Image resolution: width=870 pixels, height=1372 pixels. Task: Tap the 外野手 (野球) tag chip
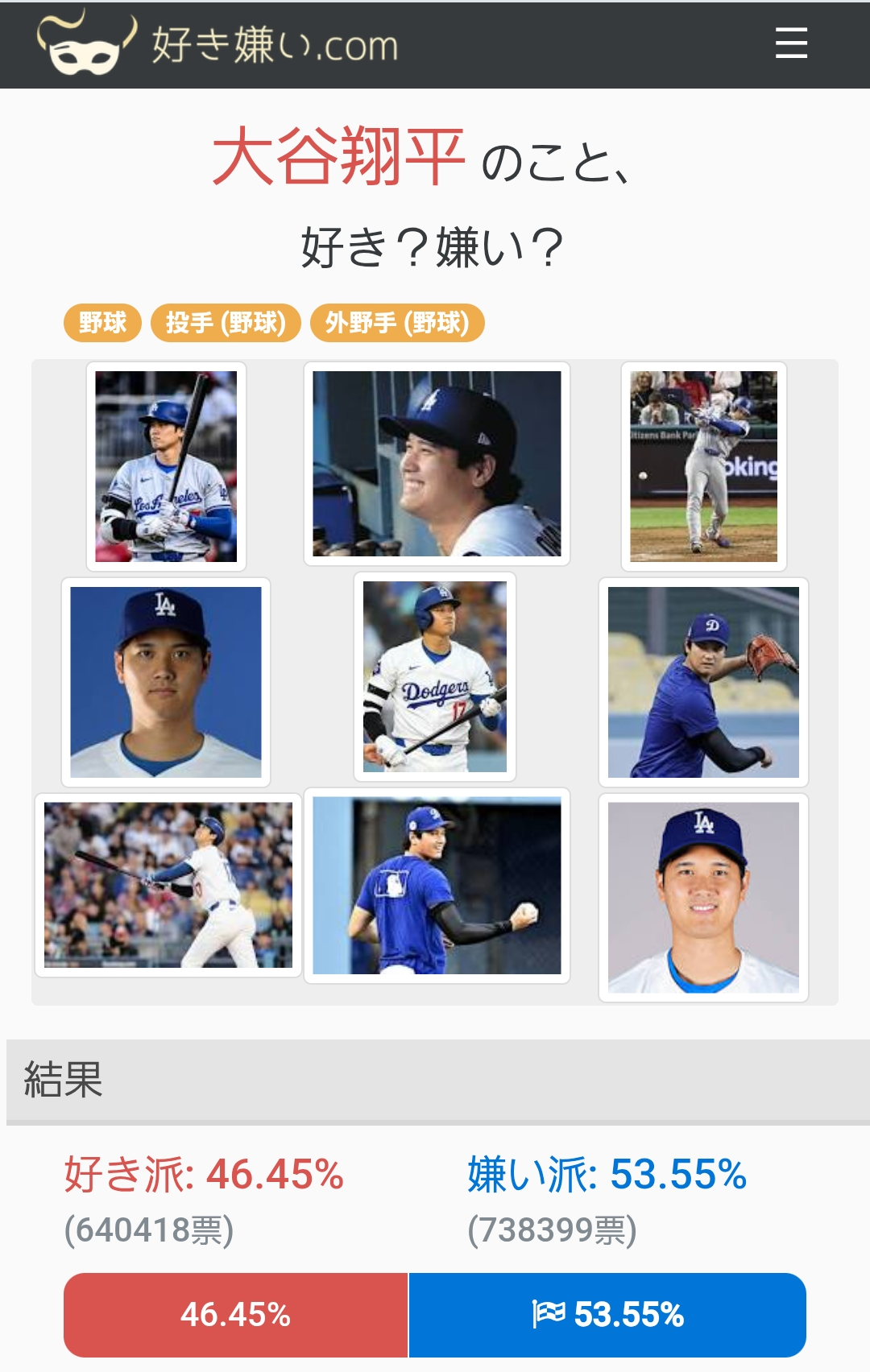point(397,323)
